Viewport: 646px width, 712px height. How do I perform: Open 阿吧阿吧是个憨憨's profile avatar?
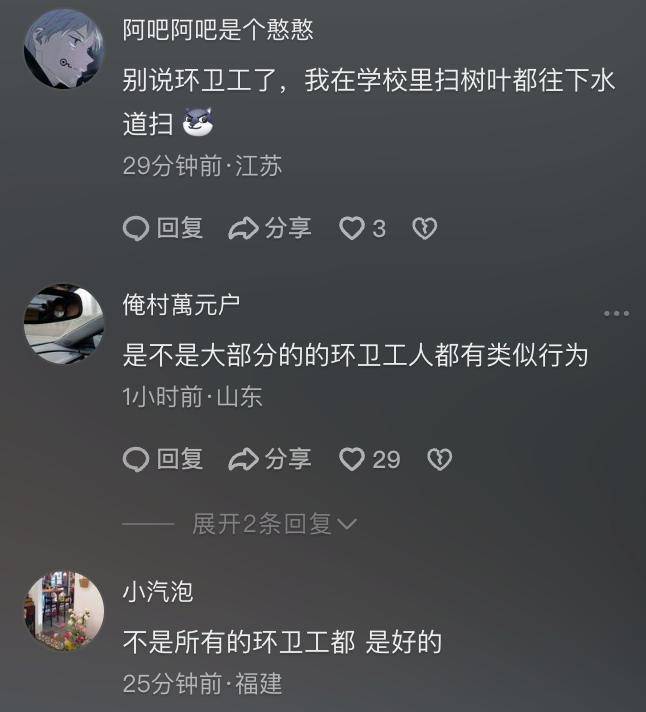(63, 49)
